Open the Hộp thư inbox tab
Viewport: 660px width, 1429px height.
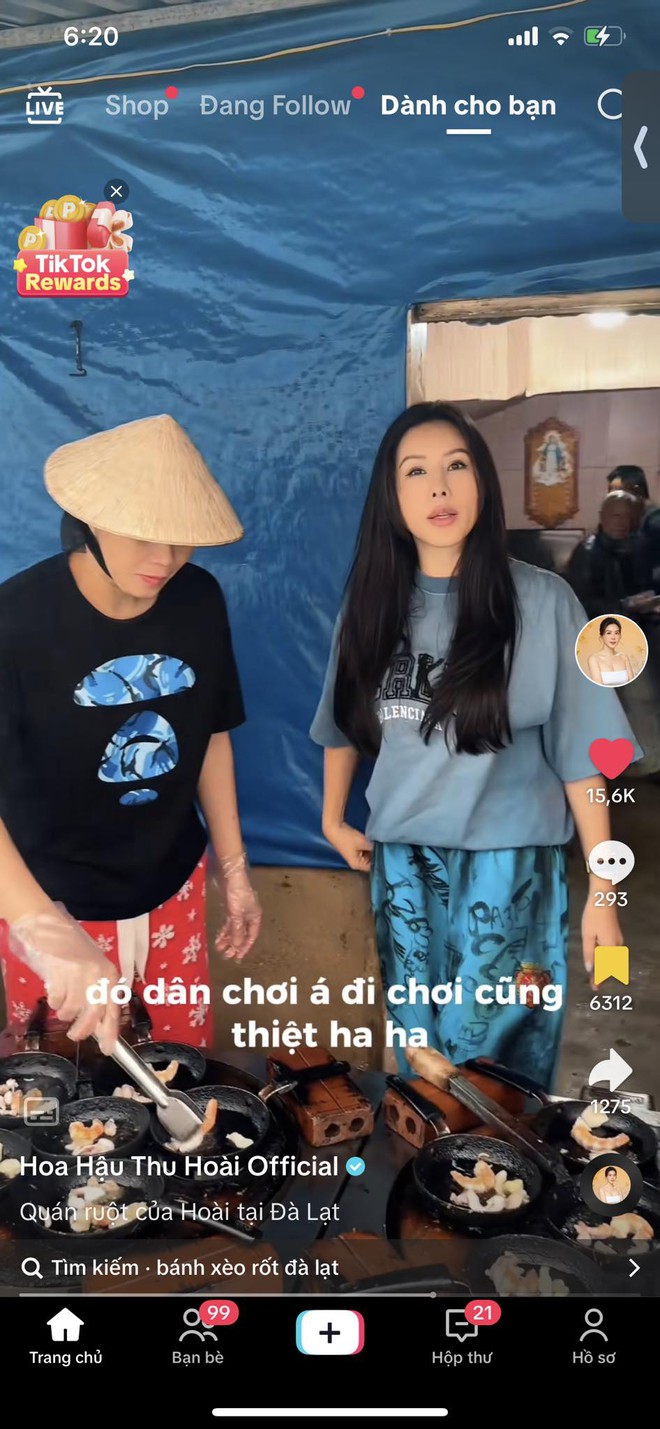pyautogui.click(x=462, y=1337)
